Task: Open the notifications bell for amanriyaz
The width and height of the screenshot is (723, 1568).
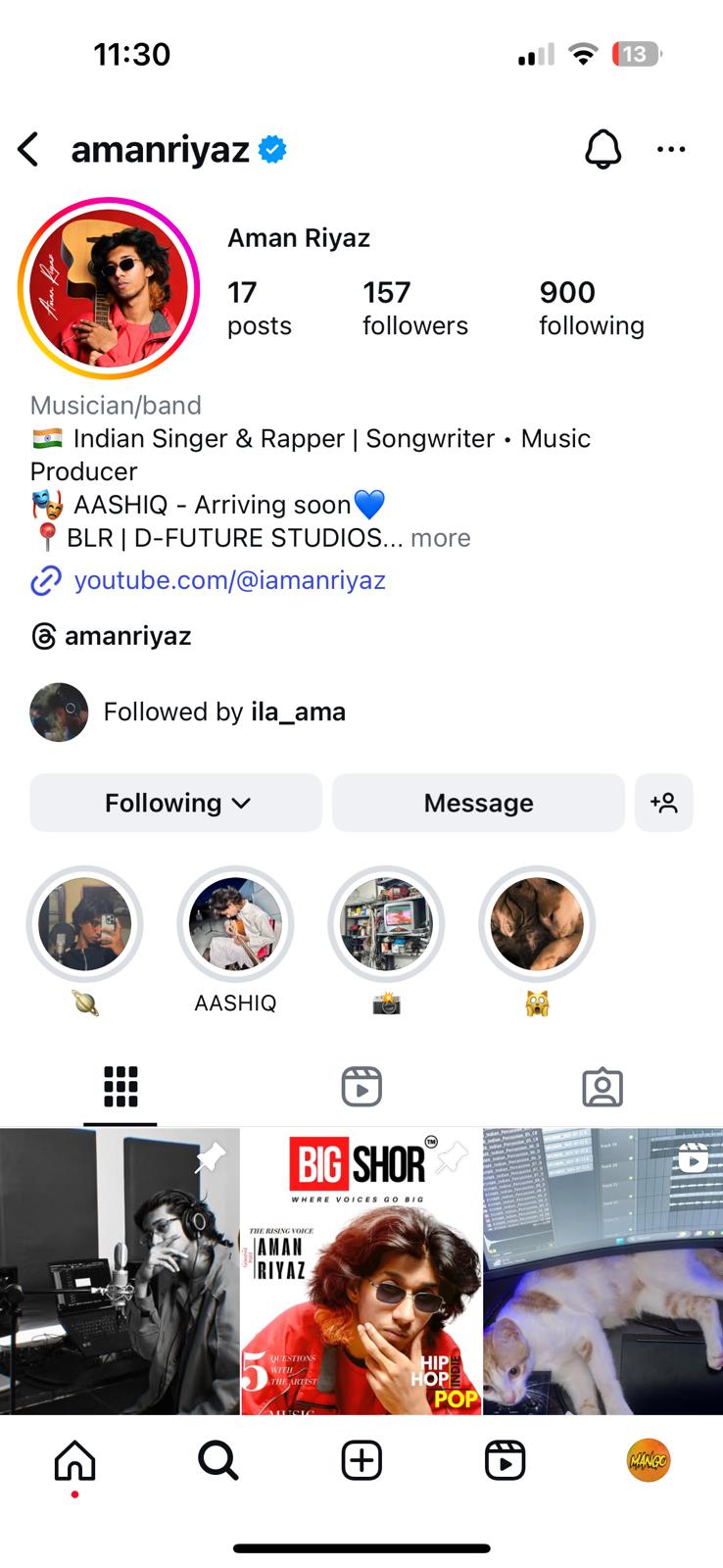Action: [602, 150]
